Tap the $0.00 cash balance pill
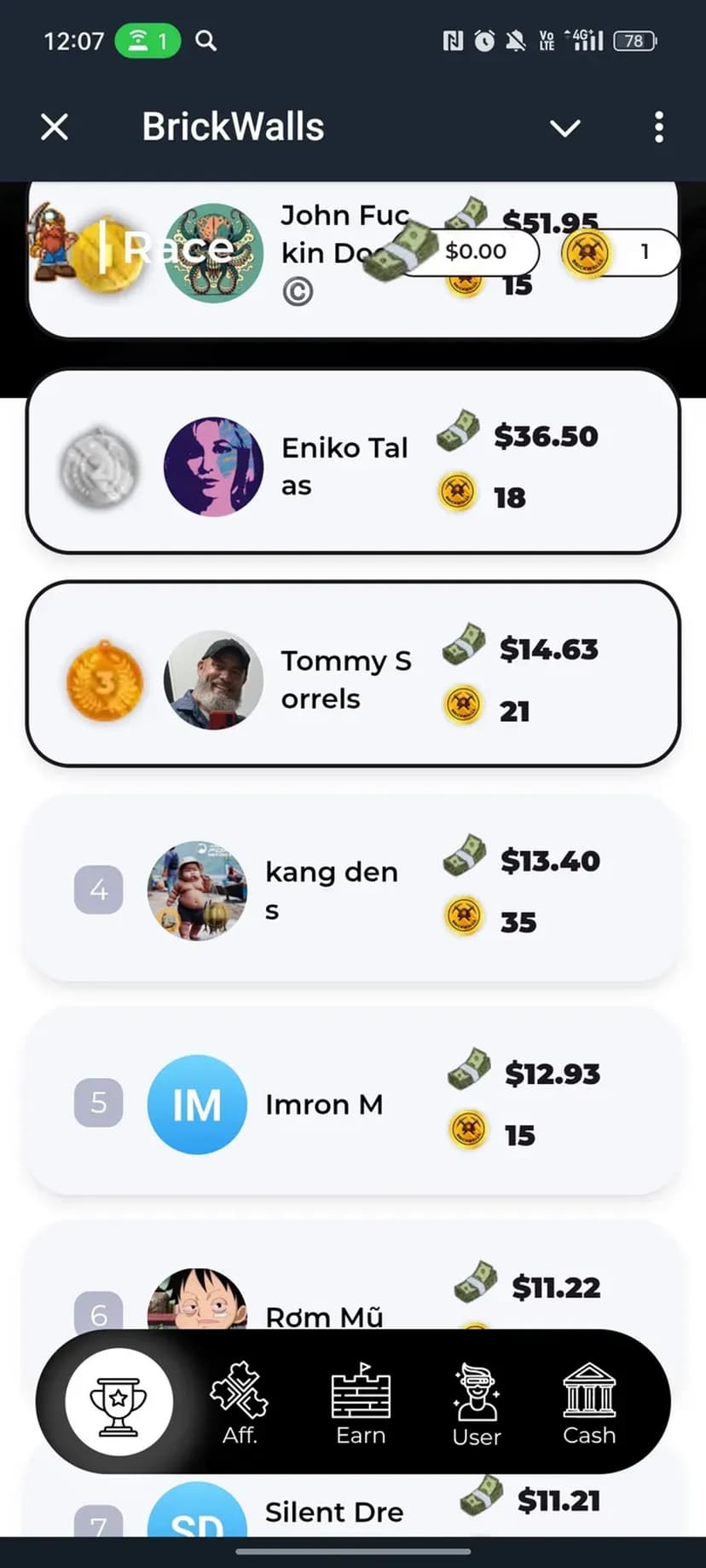This screenshot has height=1568, width=706. (474, 251)
